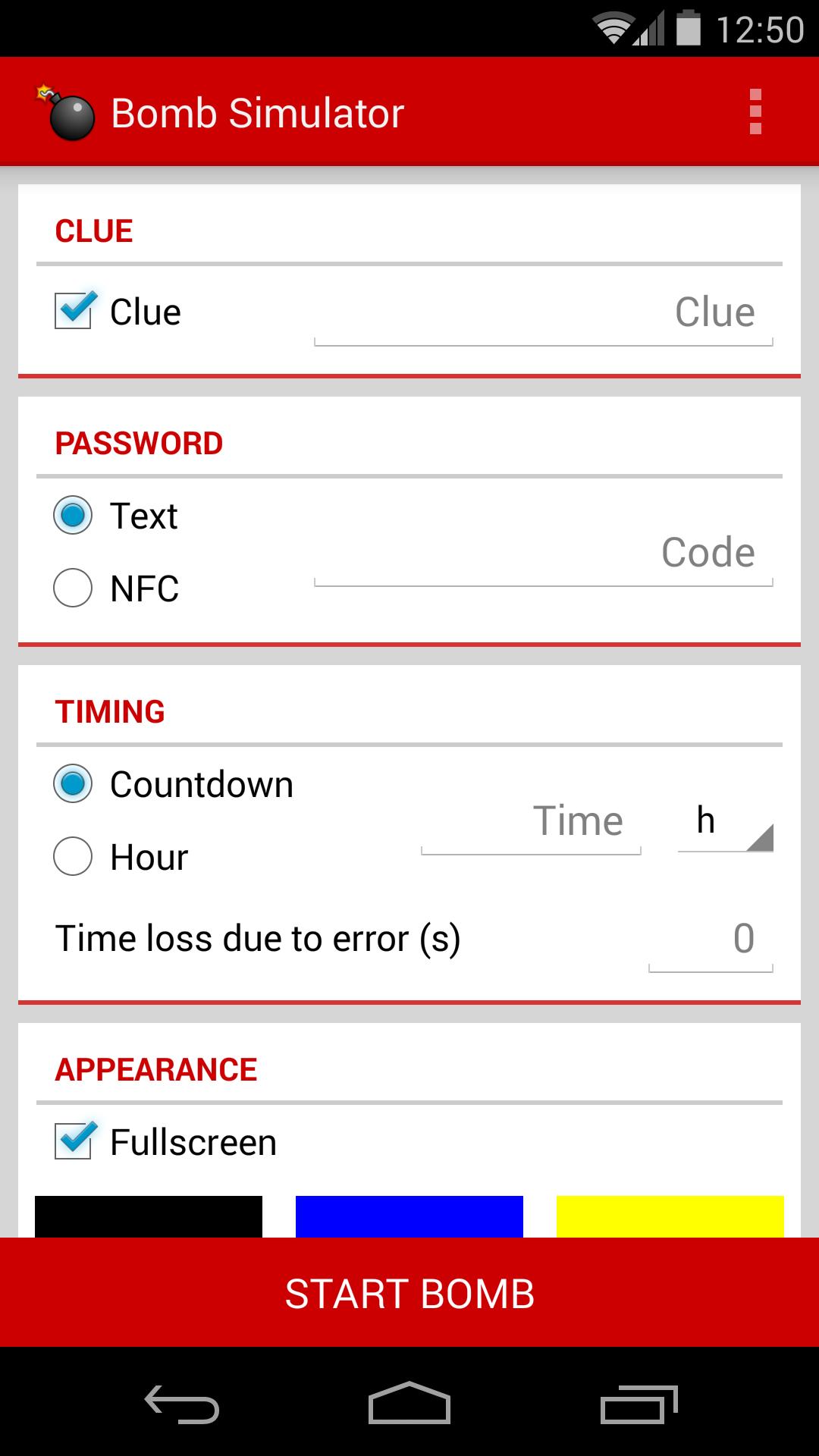Image resolution: width=819 pixels, height=1456 pixels.
Task: Choose the blue color swatch
Action: (x=409, y=1216)
